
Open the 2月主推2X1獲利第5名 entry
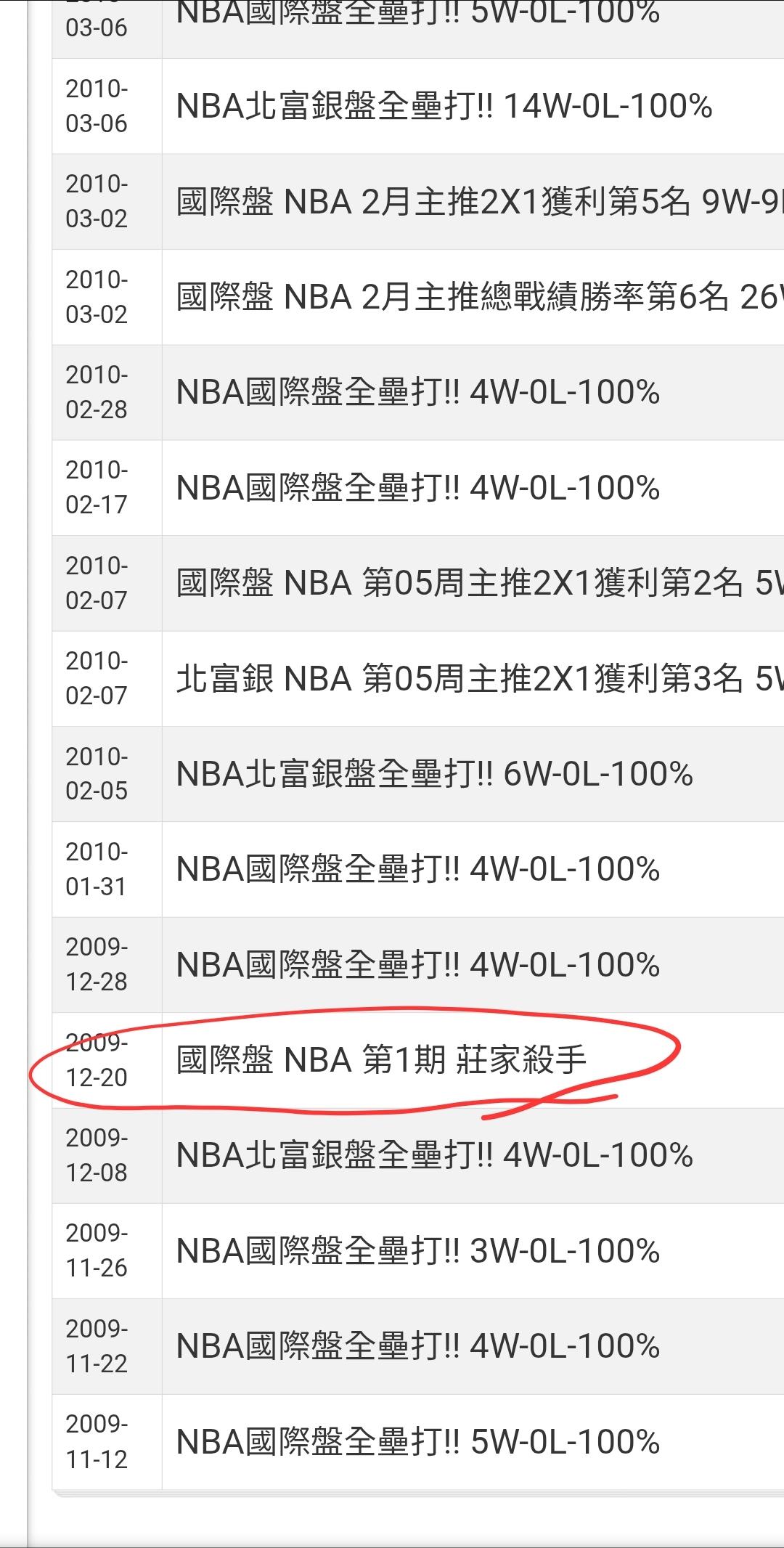pyautogui.click(x=480, y=201)
